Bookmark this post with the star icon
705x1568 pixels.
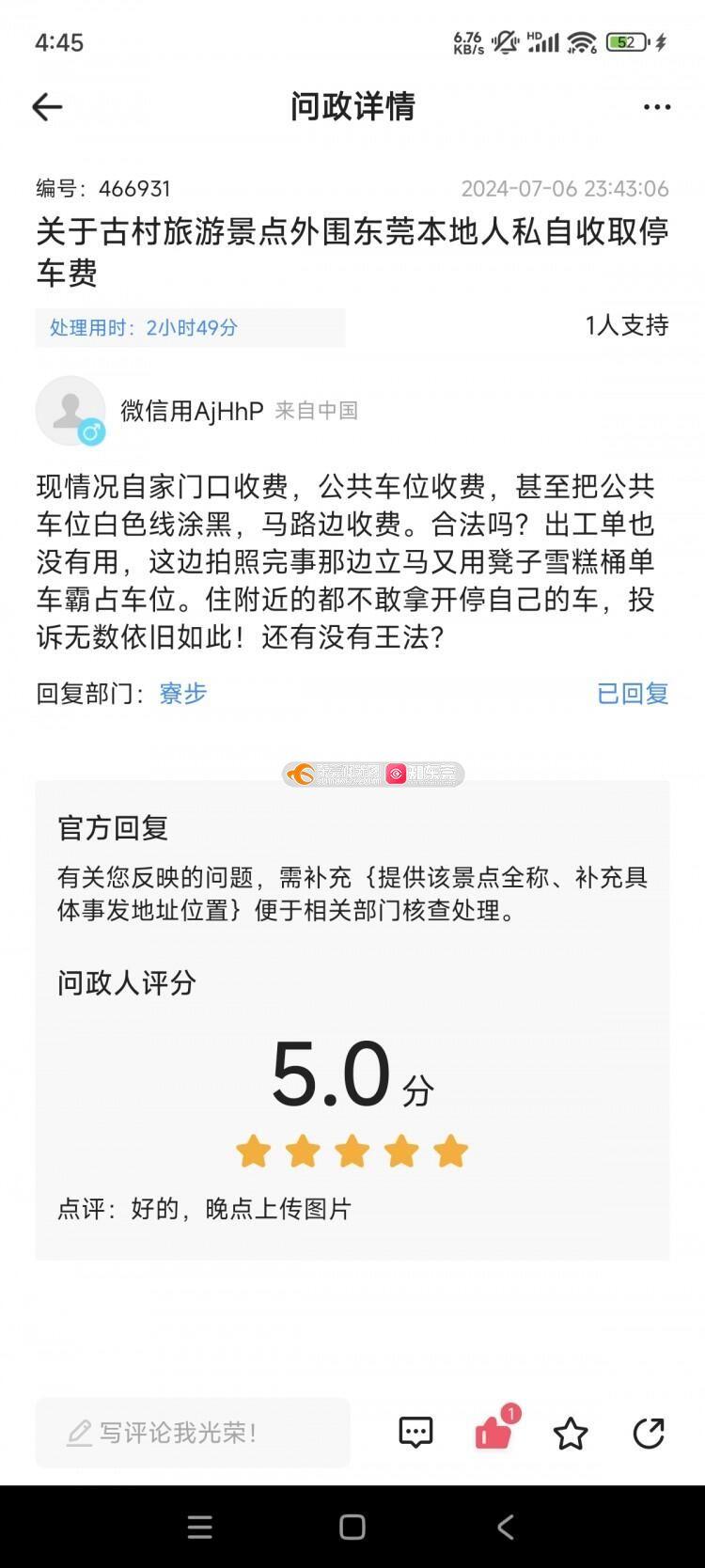point(571,1434)
